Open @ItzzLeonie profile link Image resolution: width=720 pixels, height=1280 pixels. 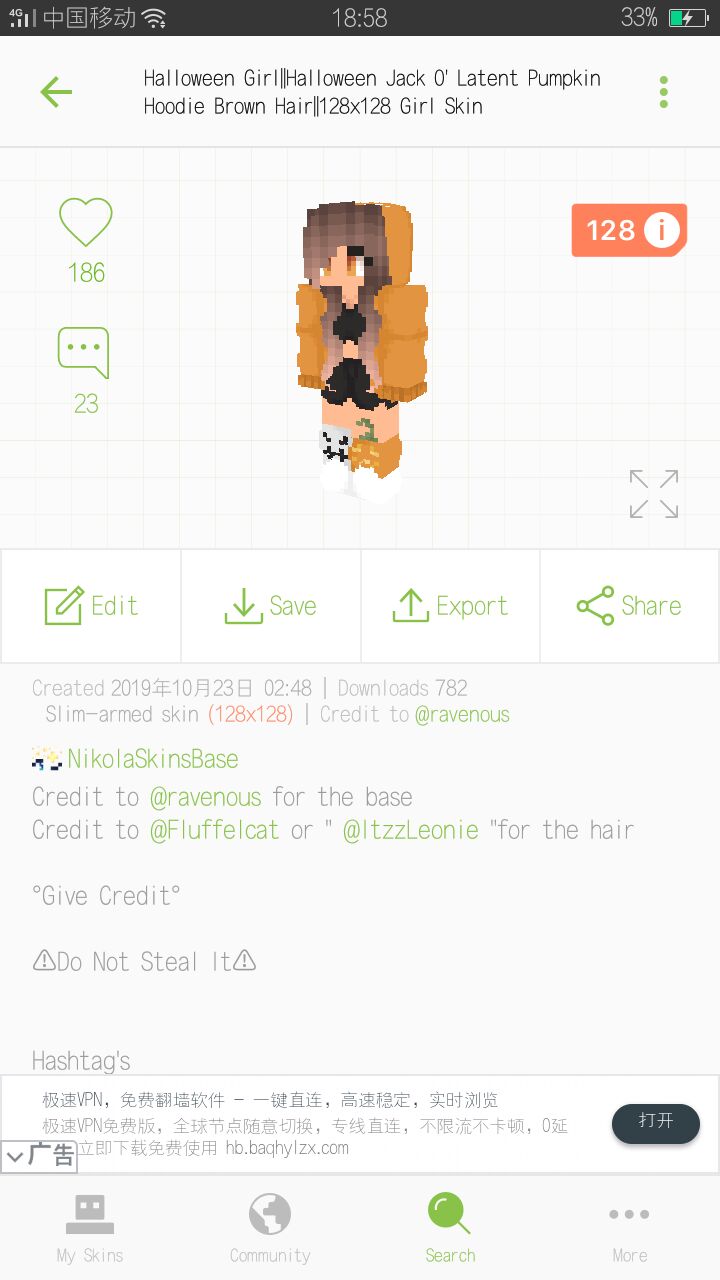pyautogui.click(x=410, y=829)
